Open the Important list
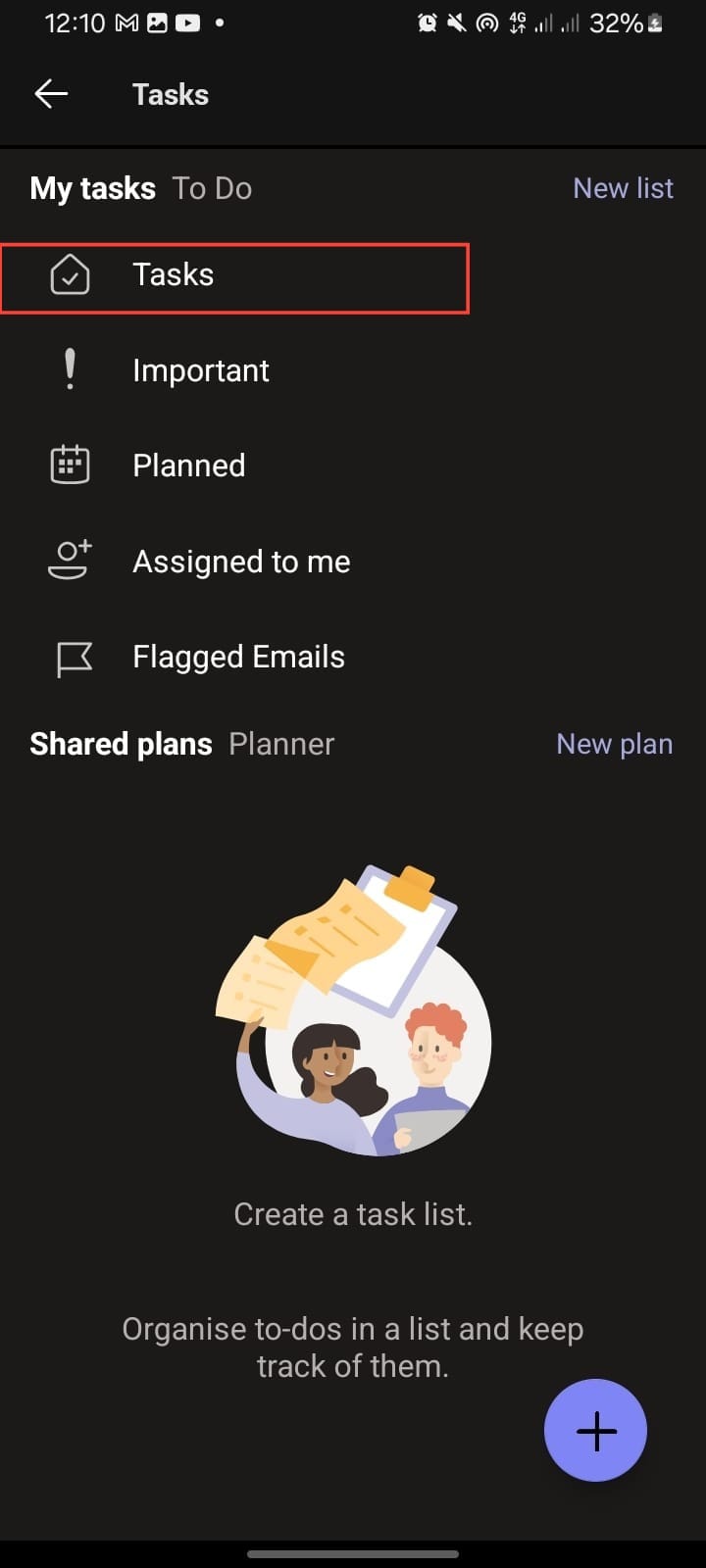The height and width of the screenshot is (1568, 706). (x=200, y=370)
